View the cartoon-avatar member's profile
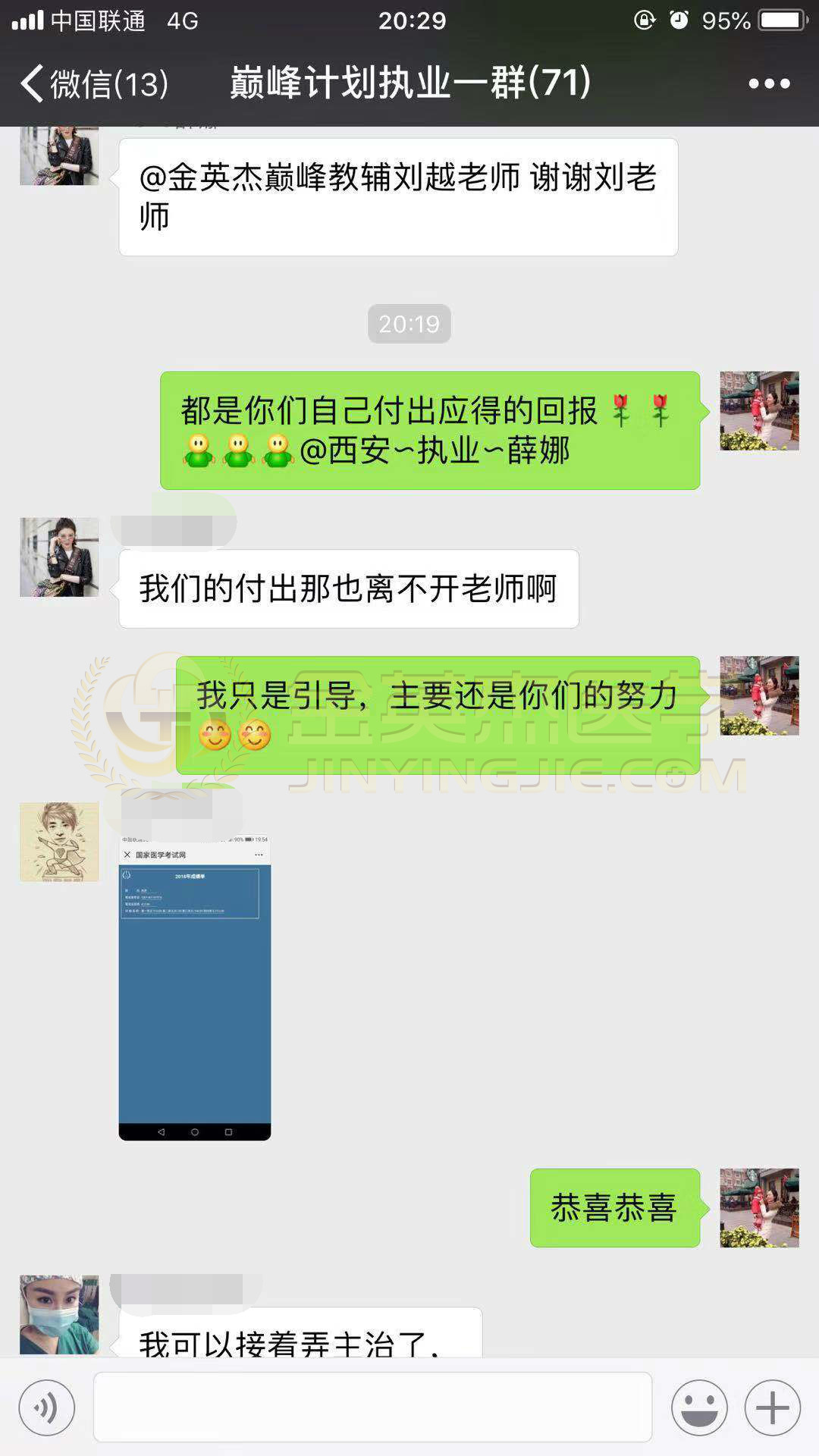This screenshot has width=819, height=1456. coord(59,842)
